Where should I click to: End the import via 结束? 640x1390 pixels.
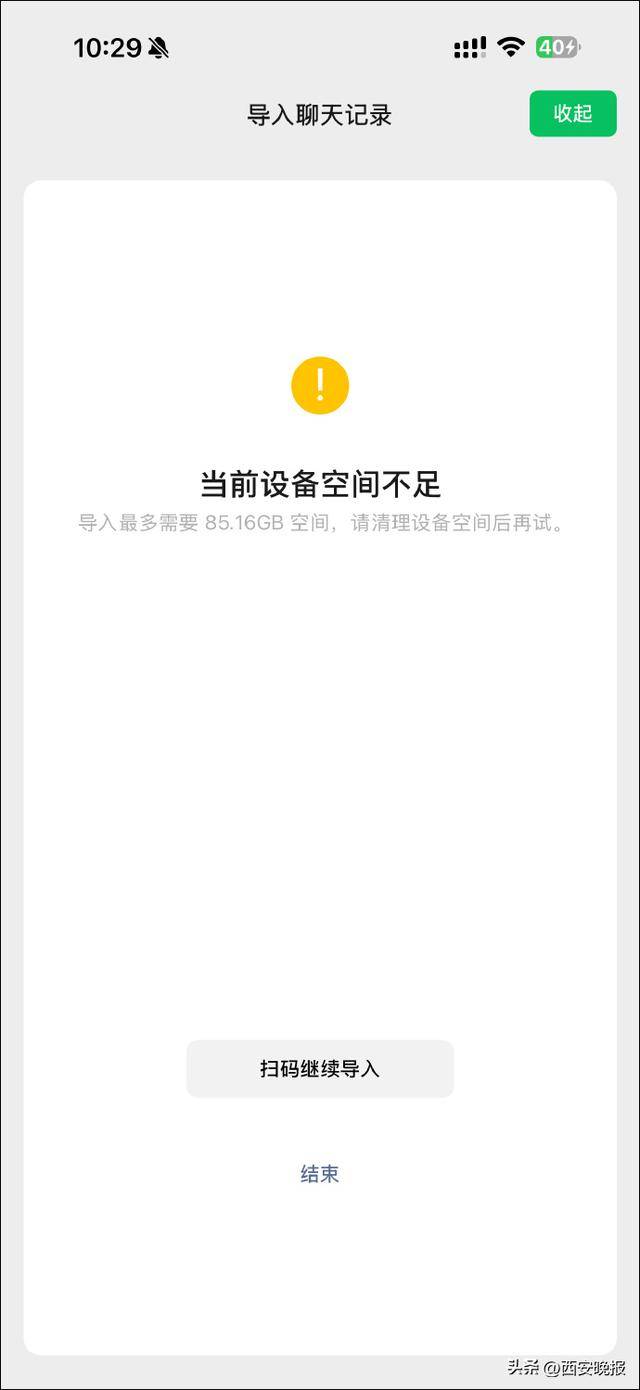pyautogui.click(x=320, y=1173)
